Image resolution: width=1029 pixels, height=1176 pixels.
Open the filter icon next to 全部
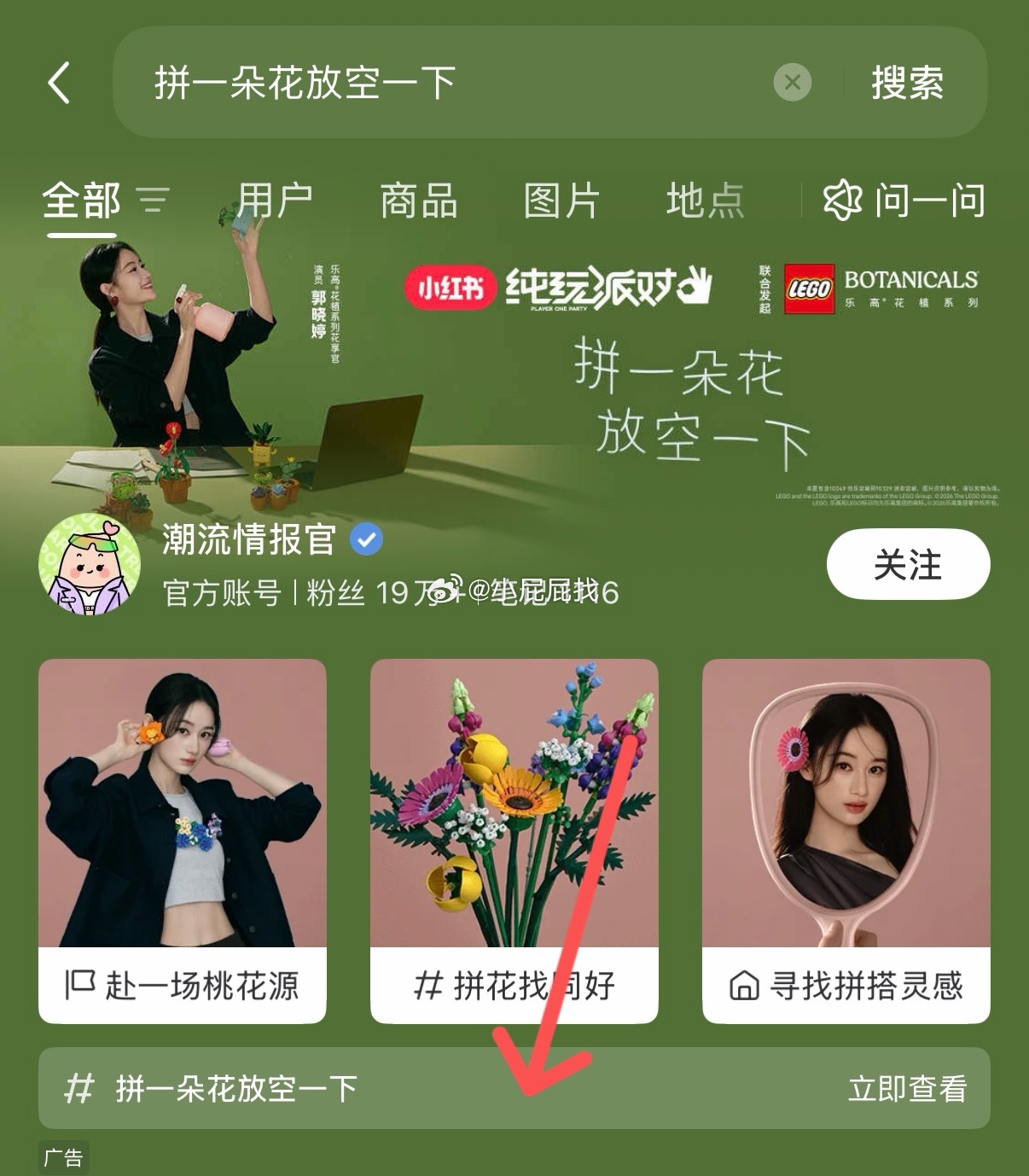(153, 201)
